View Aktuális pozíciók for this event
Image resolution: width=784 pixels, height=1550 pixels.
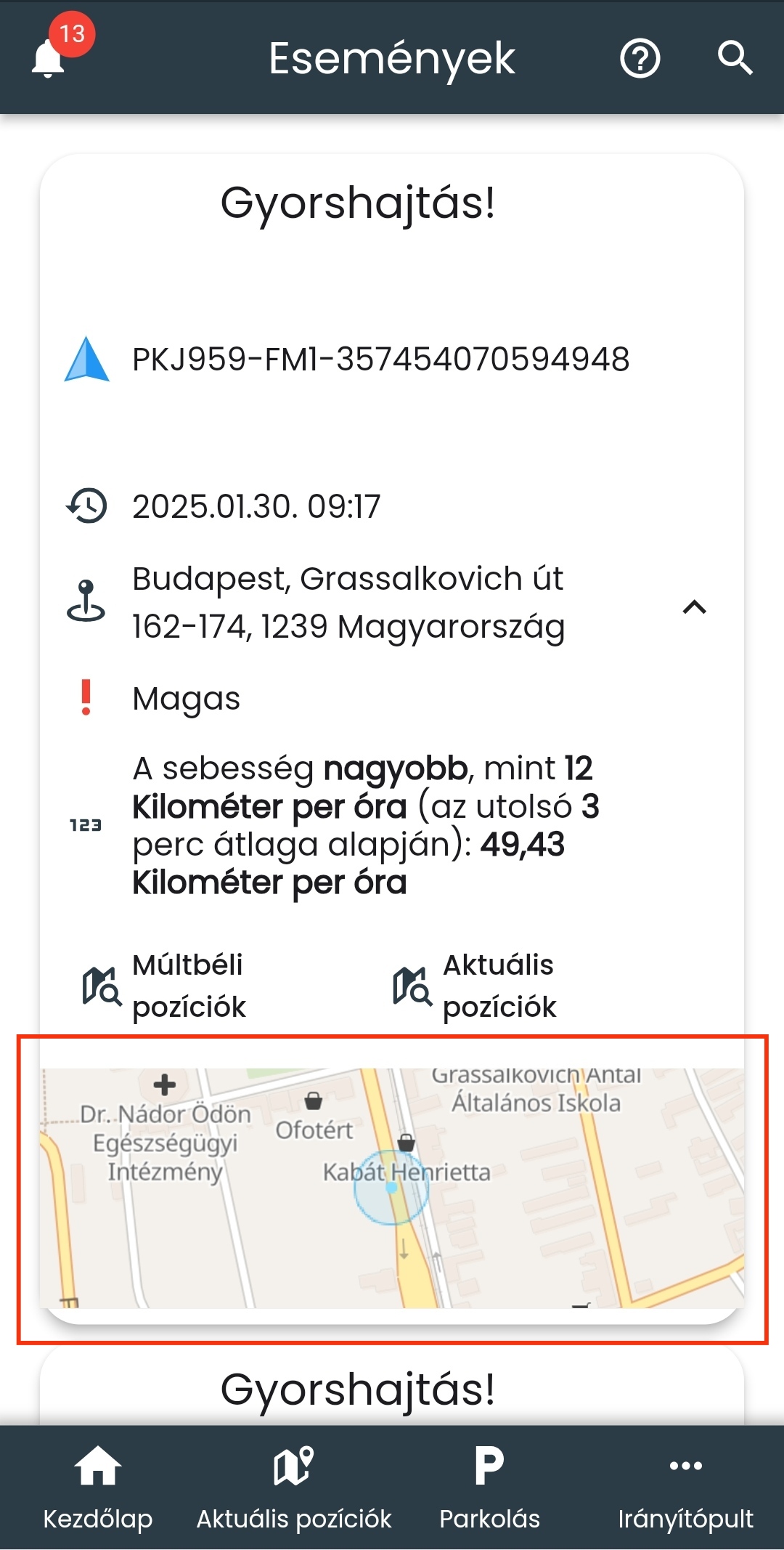coord(475,986)
